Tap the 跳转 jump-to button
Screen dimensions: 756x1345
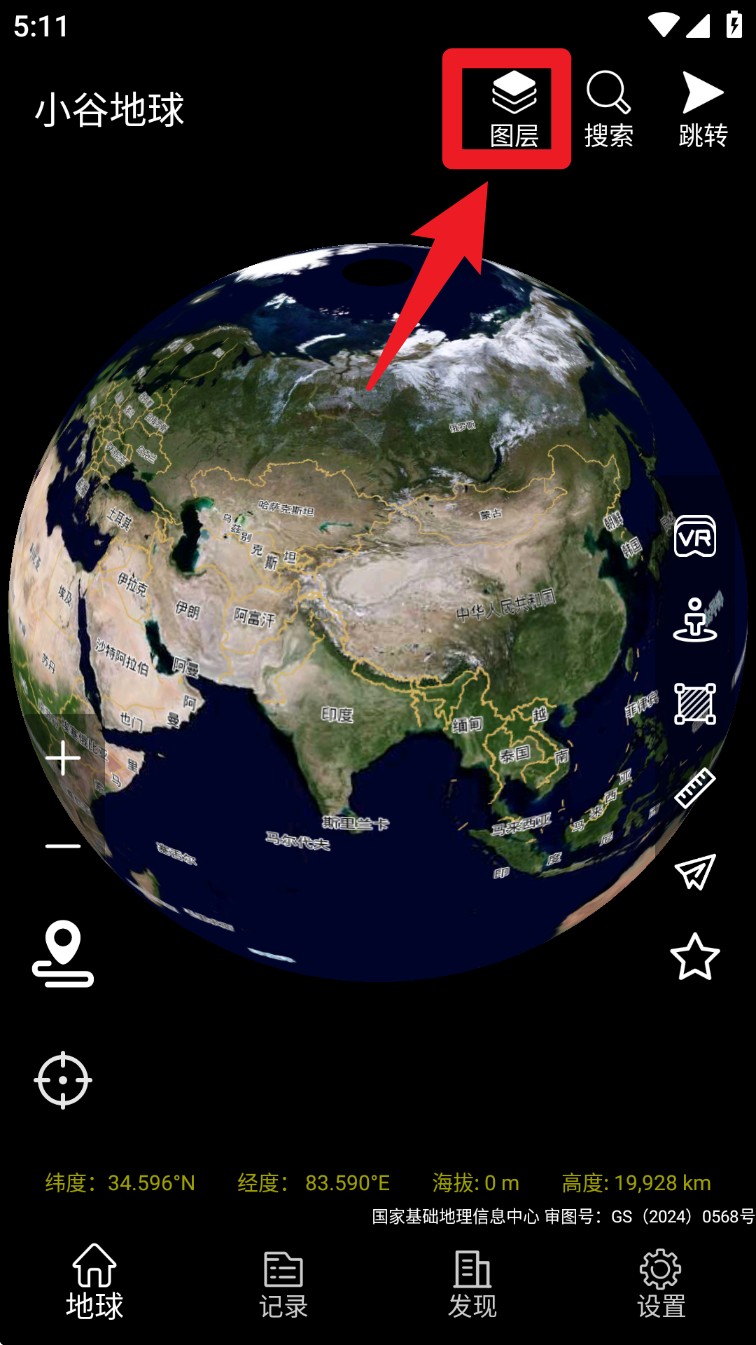(703, 109)
